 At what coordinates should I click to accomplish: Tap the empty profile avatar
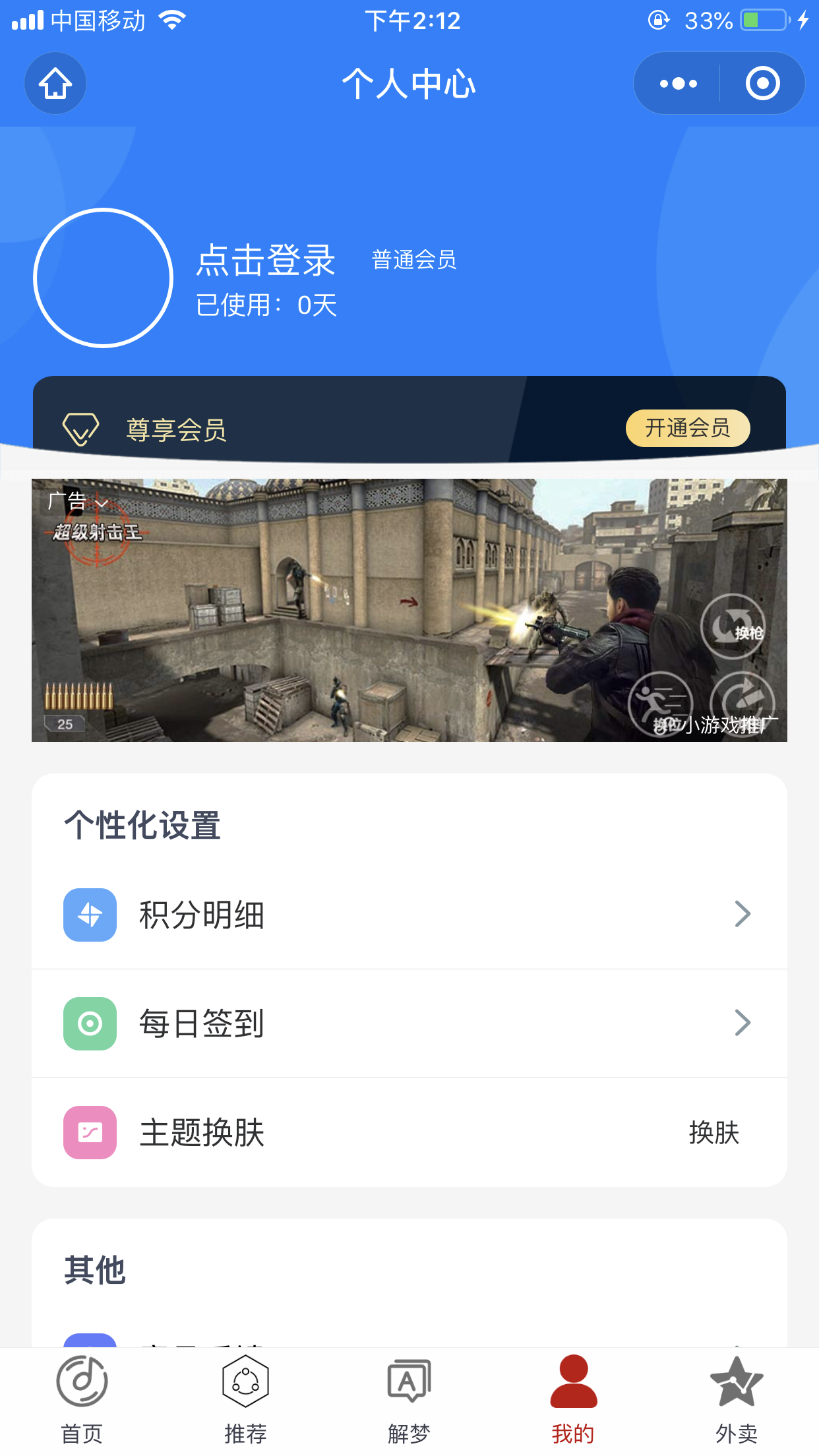(x=104, y=278)
